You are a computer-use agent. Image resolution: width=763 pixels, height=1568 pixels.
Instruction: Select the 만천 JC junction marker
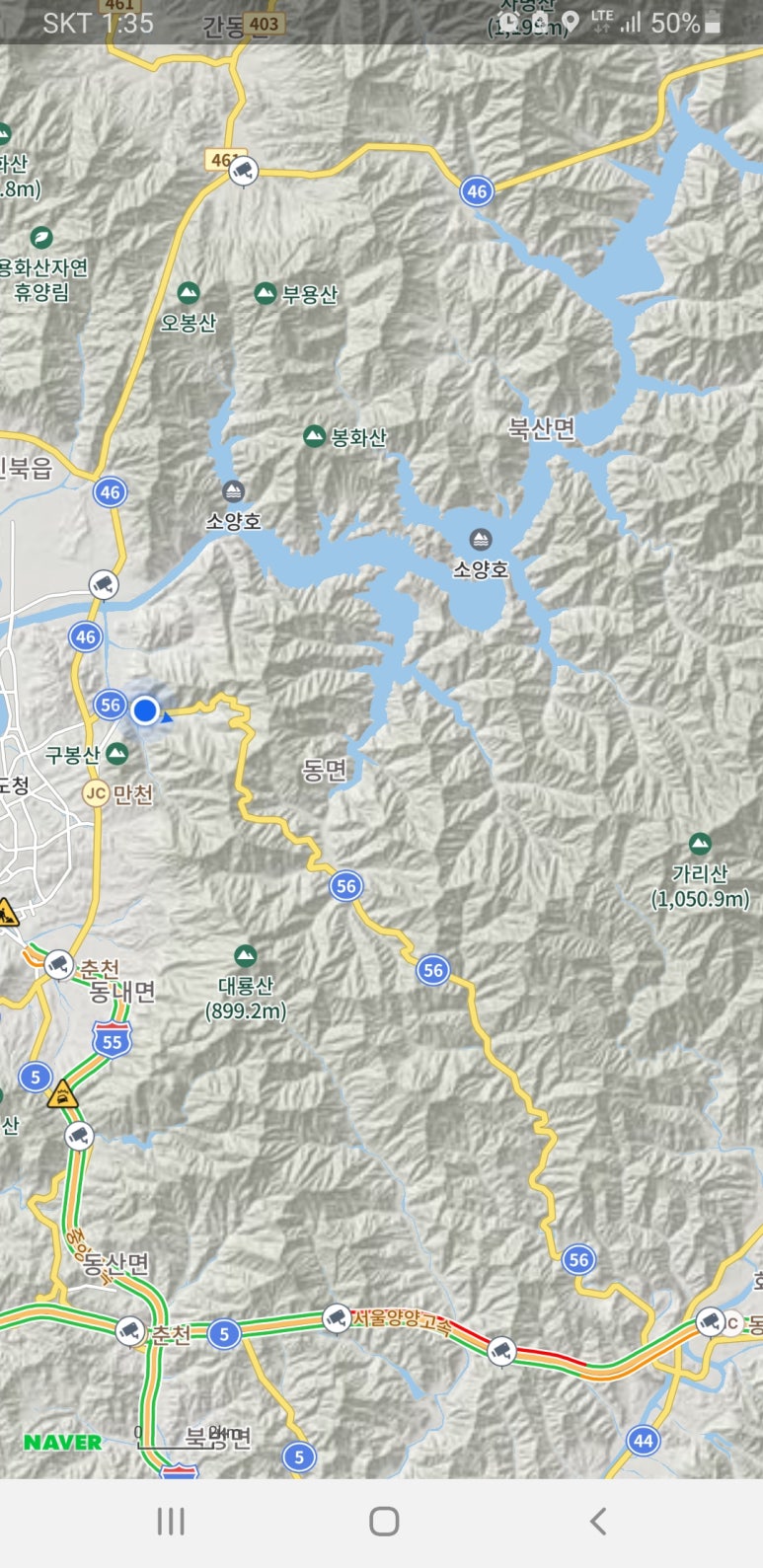point(95,793)
